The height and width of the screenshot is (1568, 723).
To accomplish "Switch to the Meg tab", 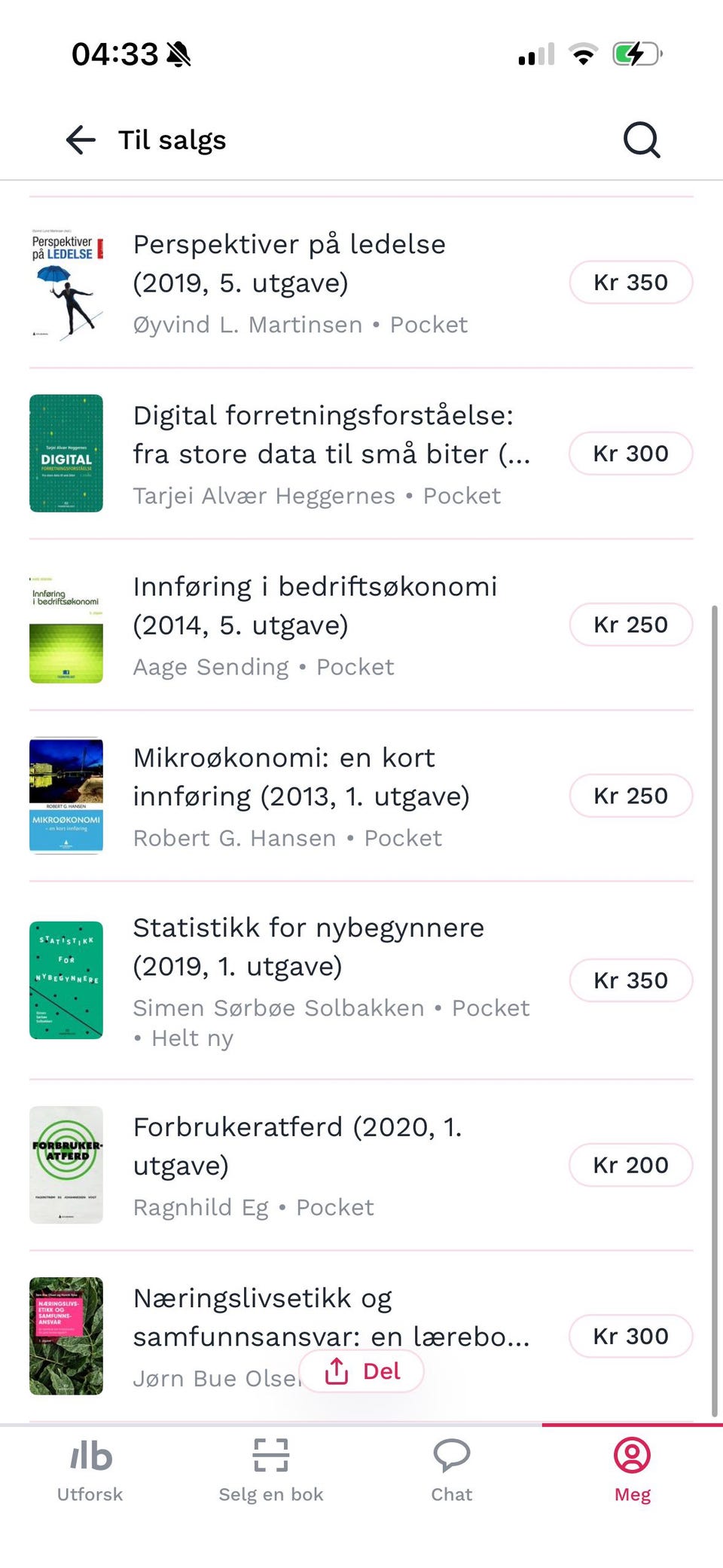I will pyautogui.click(x=633, y=1469).
